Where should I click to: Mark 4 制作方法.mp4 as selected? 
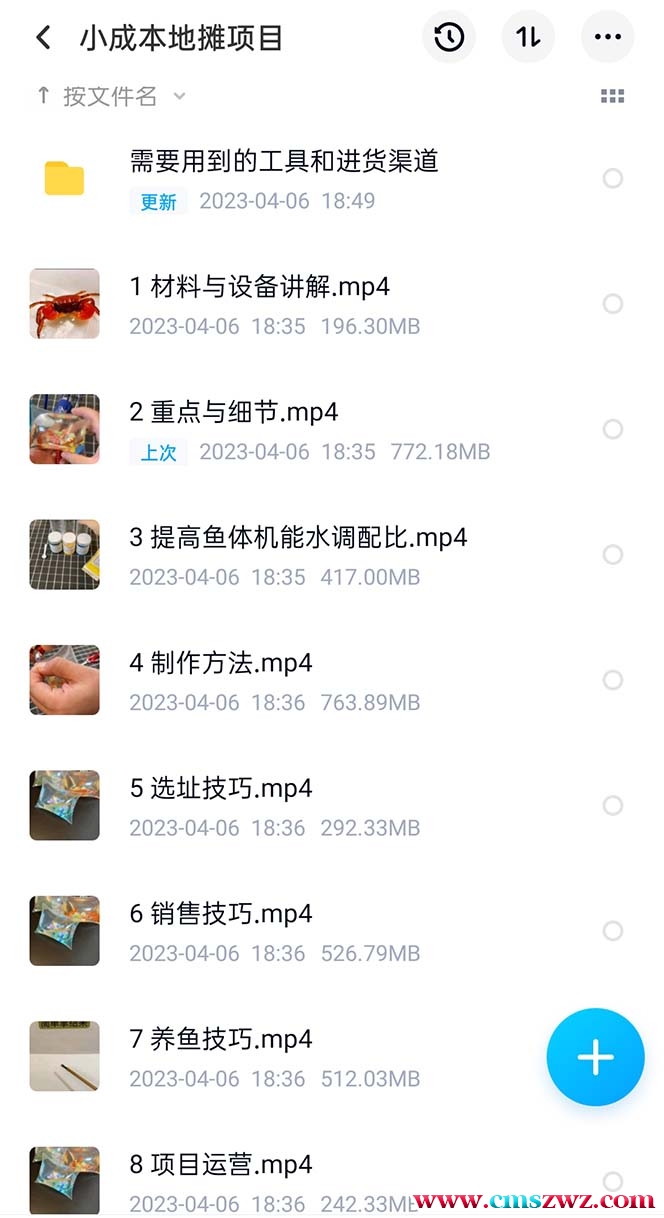[613, 680]
